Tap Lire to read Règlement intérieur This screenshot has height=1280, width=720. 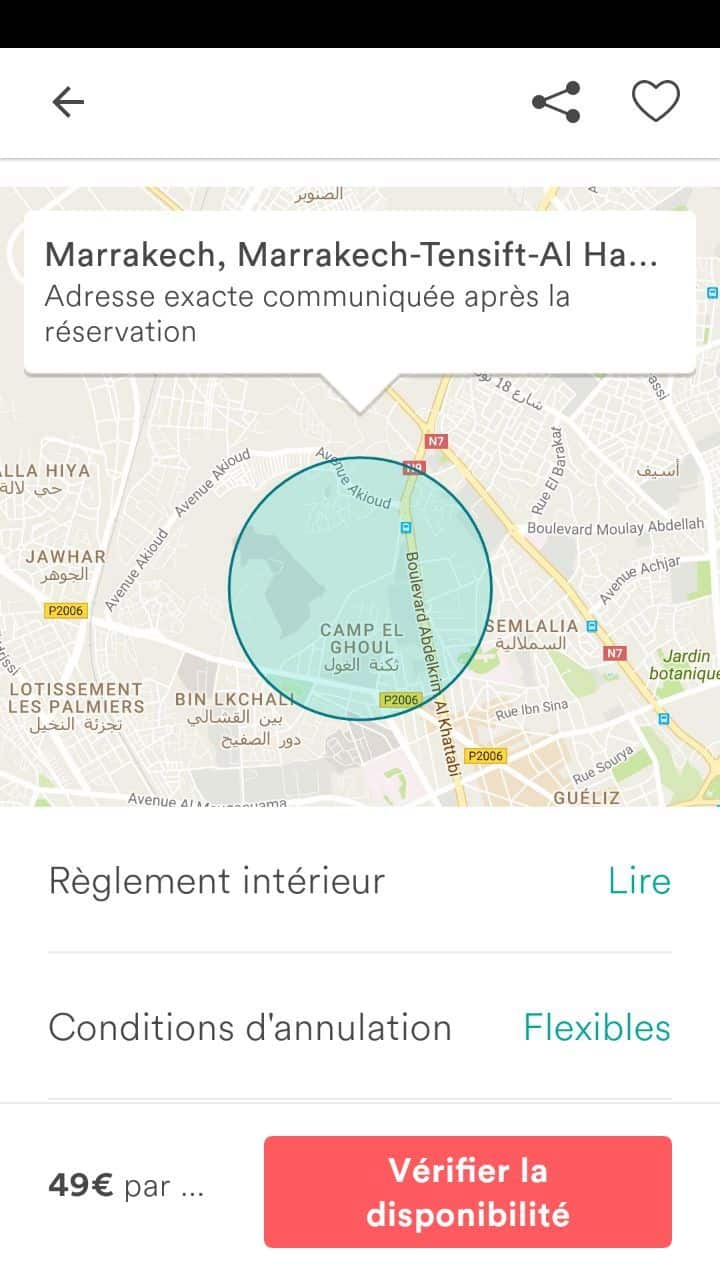pos(639,881)
